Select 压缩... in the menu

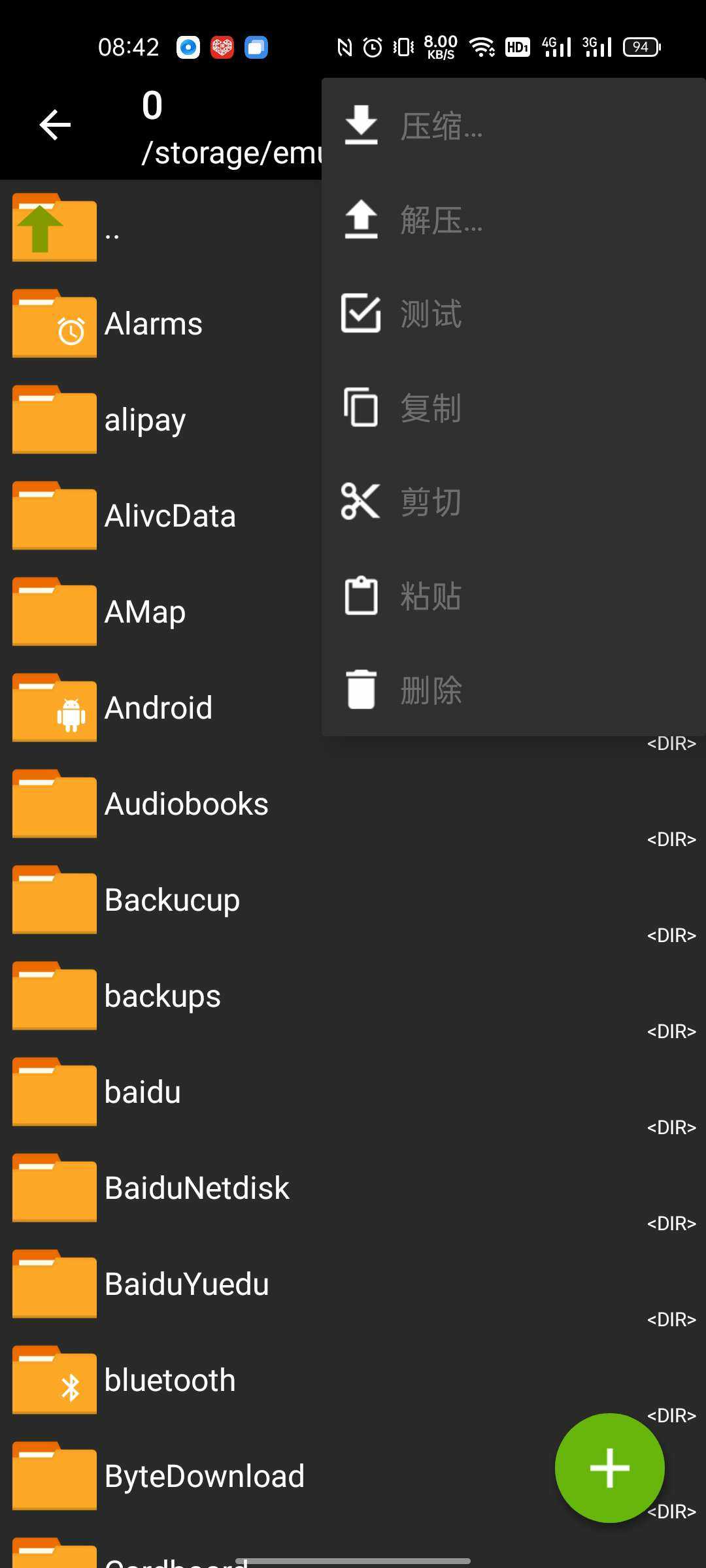[x=441, y=126]
